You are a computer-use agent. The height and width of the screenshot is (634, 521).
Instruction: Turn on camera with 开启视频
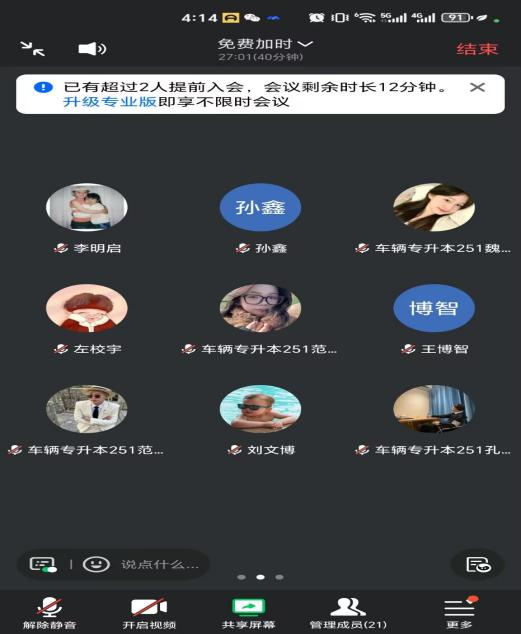pyautogui.click(x=149, y=613)
